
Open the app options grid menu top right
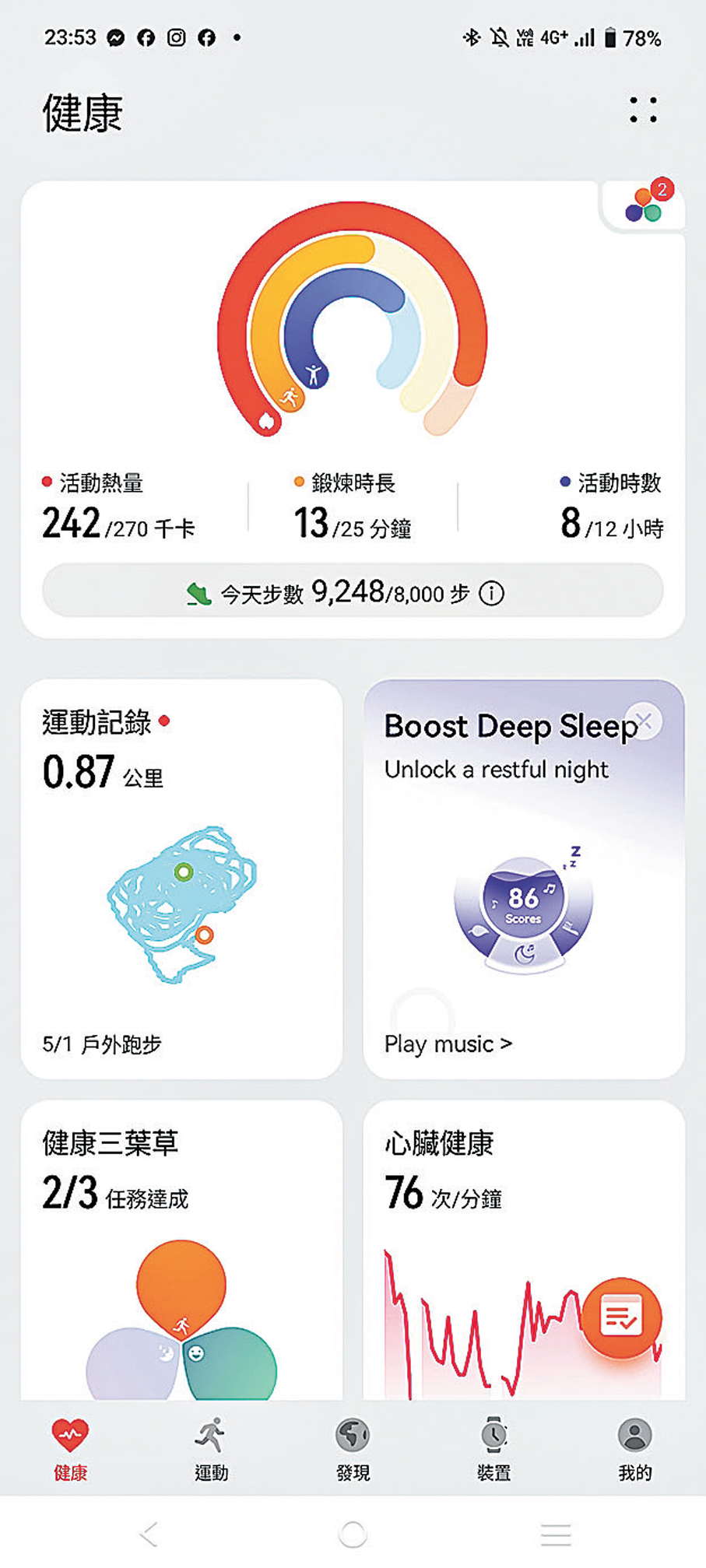click(x=643, y=109)
